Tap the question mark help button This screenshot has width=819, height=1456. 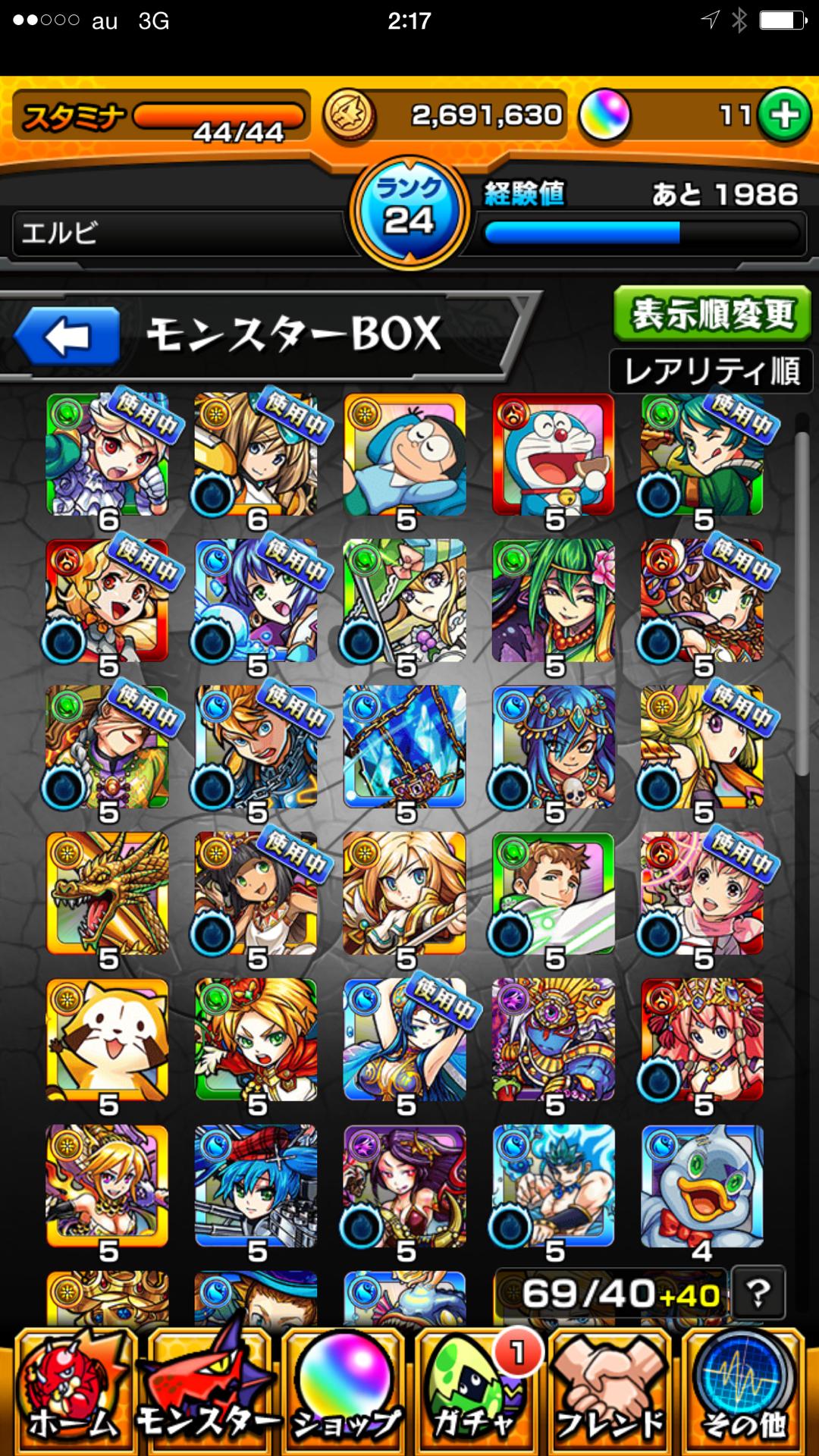(758, 1293)
